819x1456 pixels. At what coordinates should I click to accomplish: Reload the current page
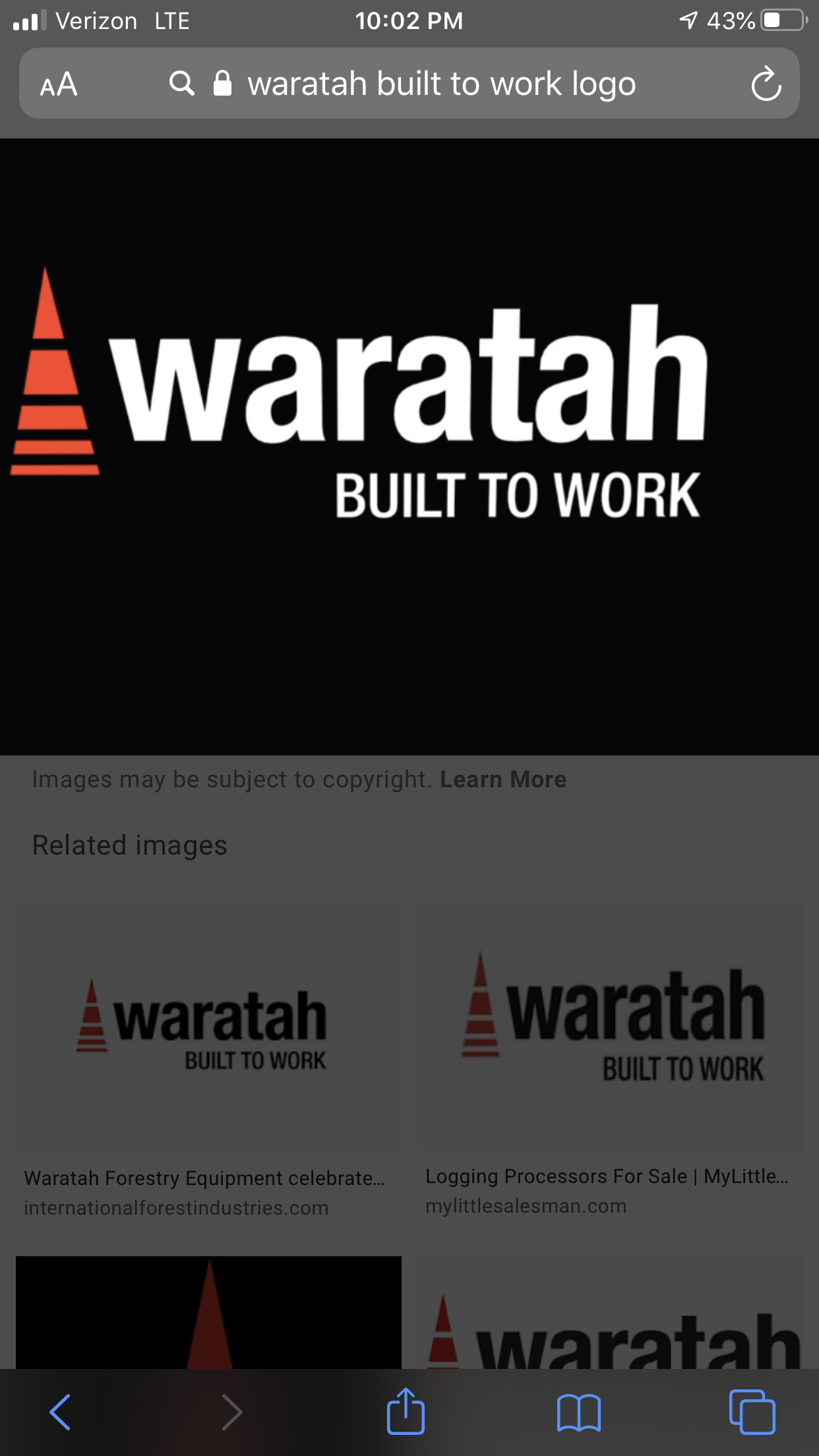766,84
